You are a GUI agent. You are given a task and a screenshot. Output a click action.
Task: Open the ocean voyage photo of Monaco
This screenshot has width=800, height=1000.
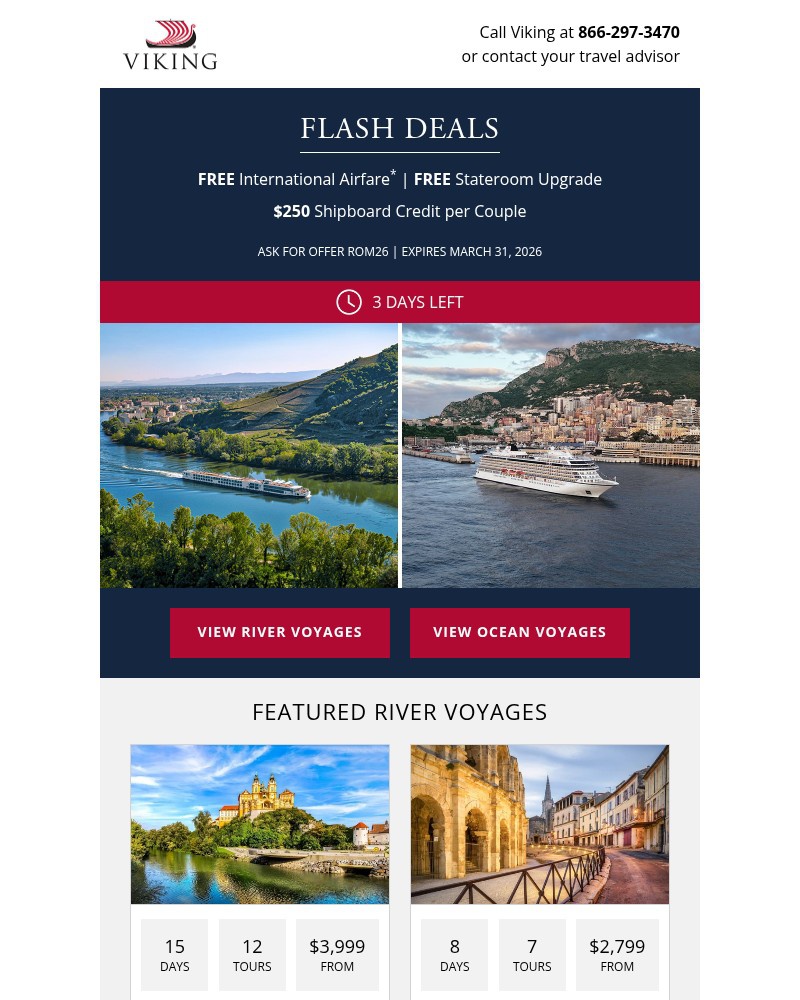(550, 455)
